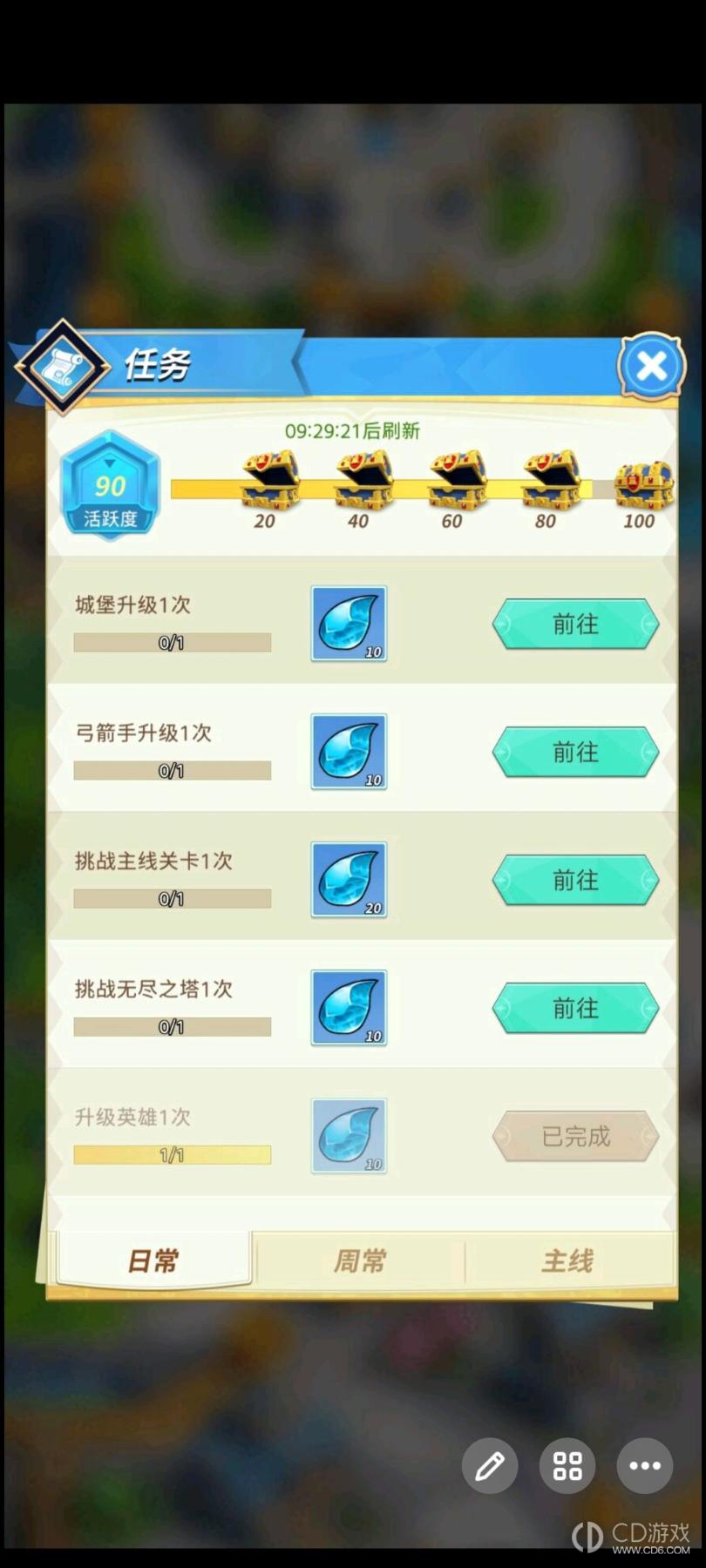Viewport: 706px width, 1568px height.
Task: Go to 弓箭手升级1次 task
Action: click(575, 752)
